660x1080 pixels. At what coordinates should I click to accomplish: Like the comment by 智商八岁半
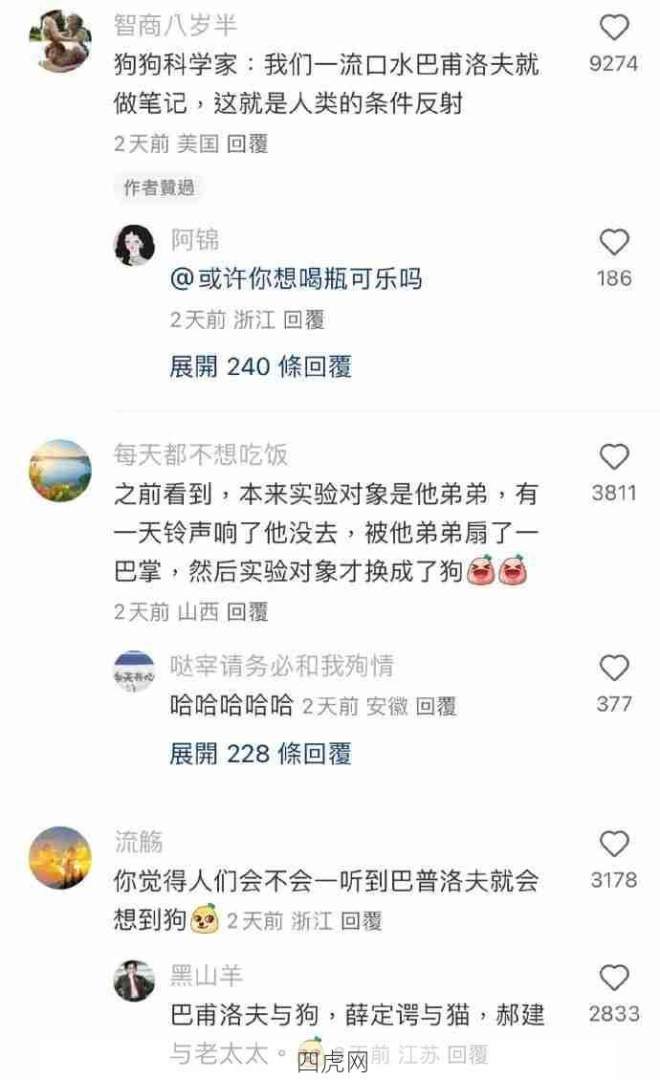pos(614,28)
